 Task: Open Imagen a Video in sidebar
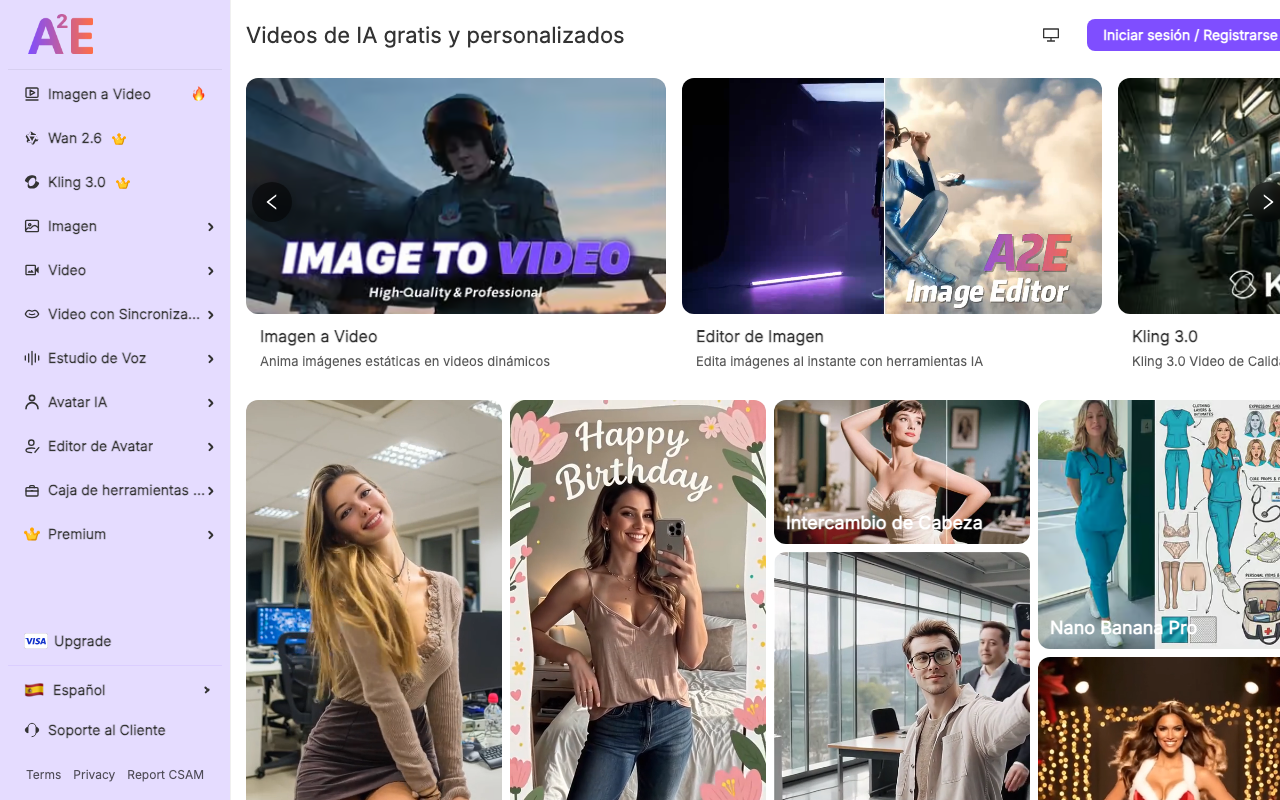(x=99, y=94)
